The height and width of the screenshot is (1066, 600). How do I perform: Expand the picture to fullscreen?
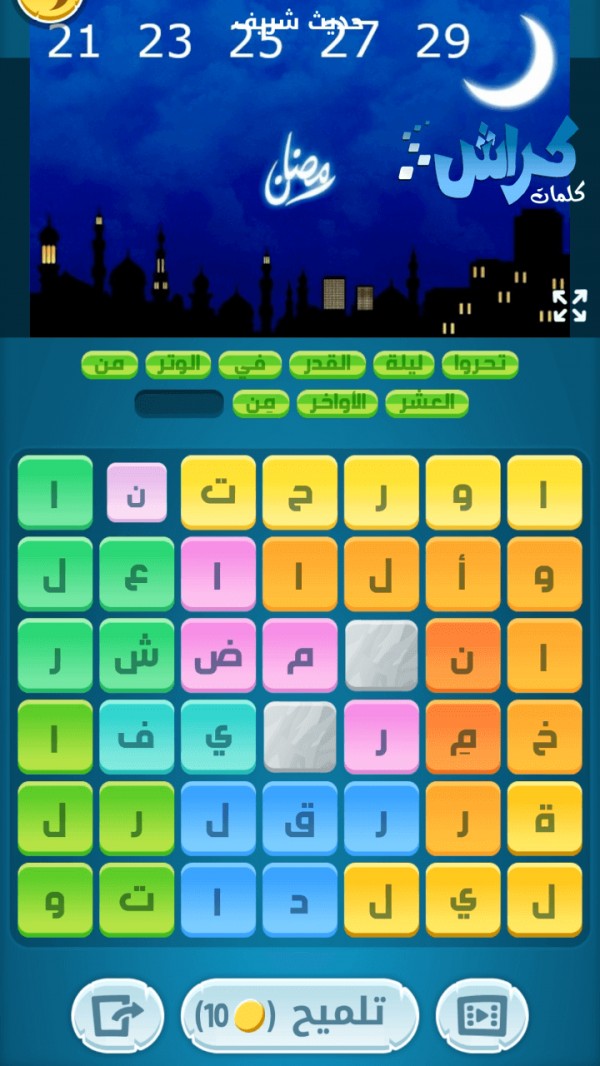click(570, 305)
